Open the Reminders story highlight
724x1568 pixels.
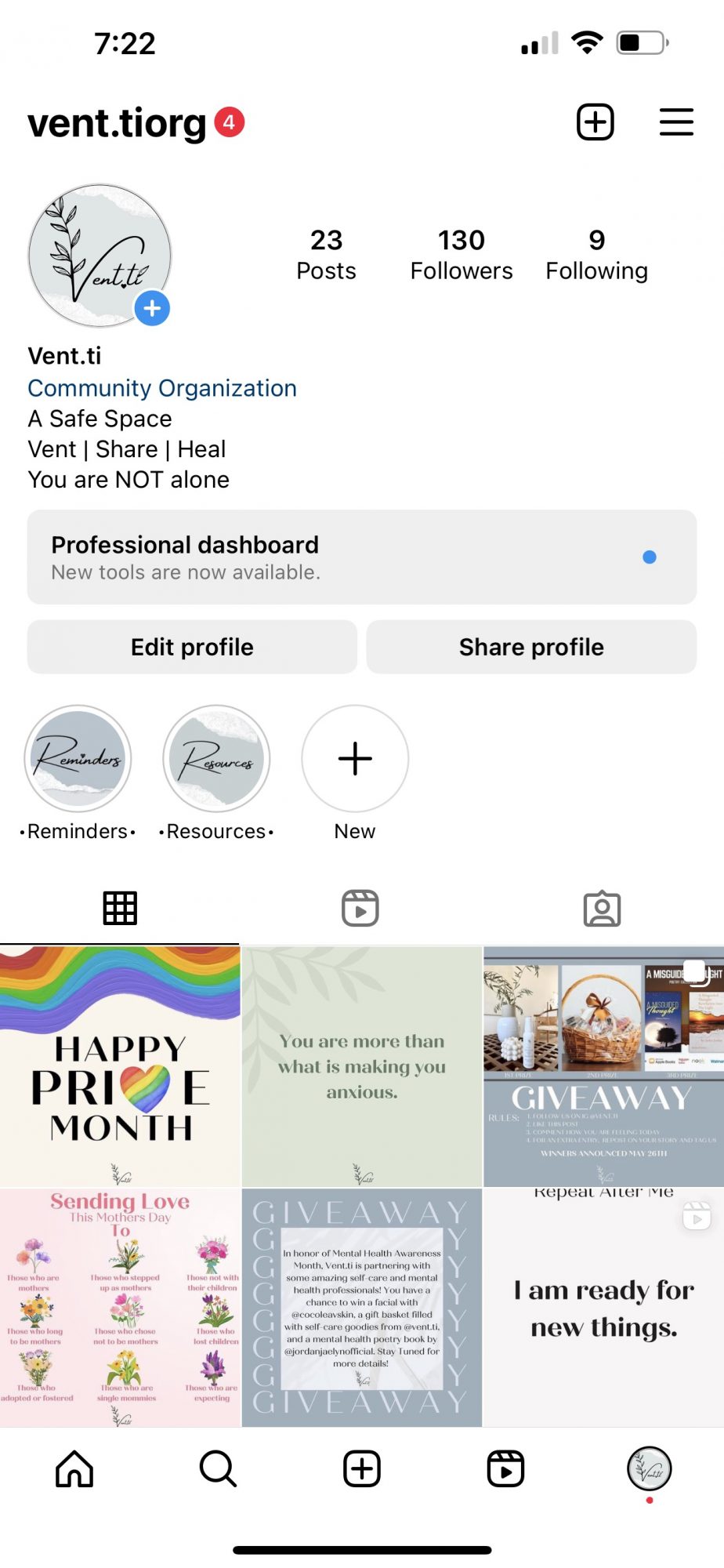coord(78,759)
